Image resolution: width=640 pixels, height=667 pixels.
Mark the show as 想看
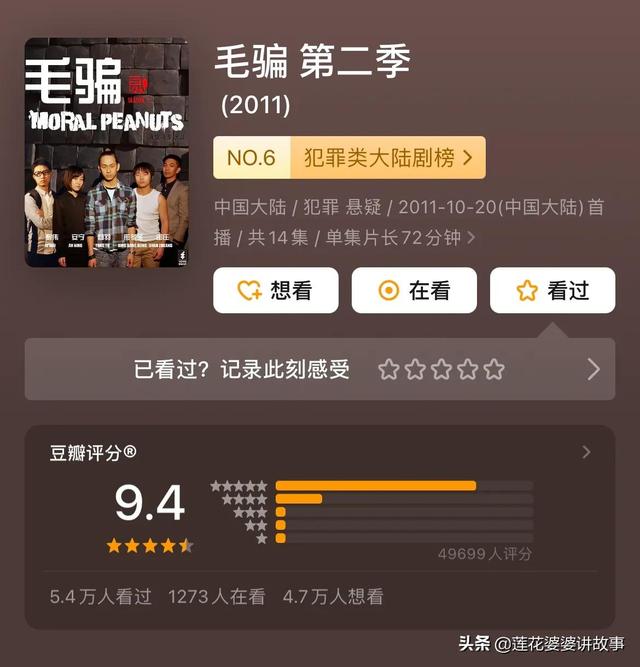[x=275, y=290]
